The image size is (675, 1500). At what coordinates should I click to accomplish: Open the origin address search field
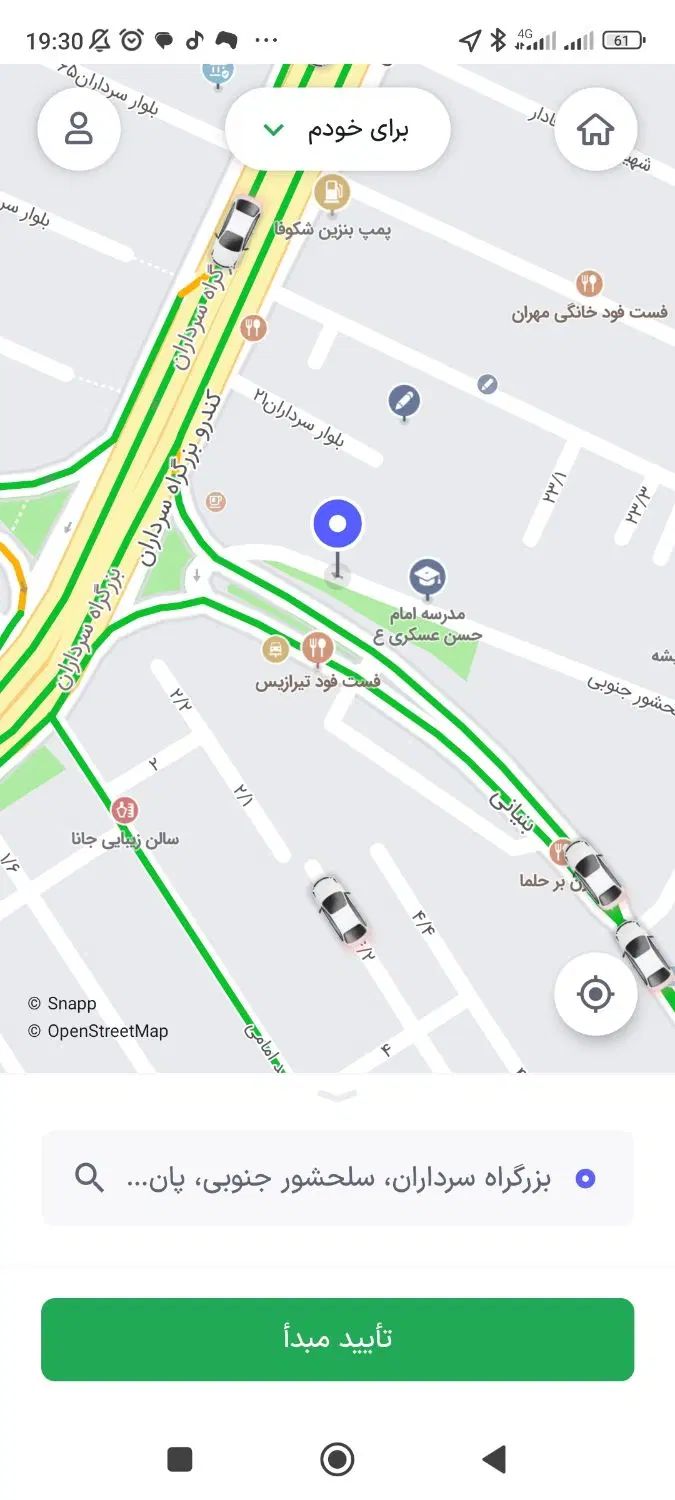[337, 1178]
